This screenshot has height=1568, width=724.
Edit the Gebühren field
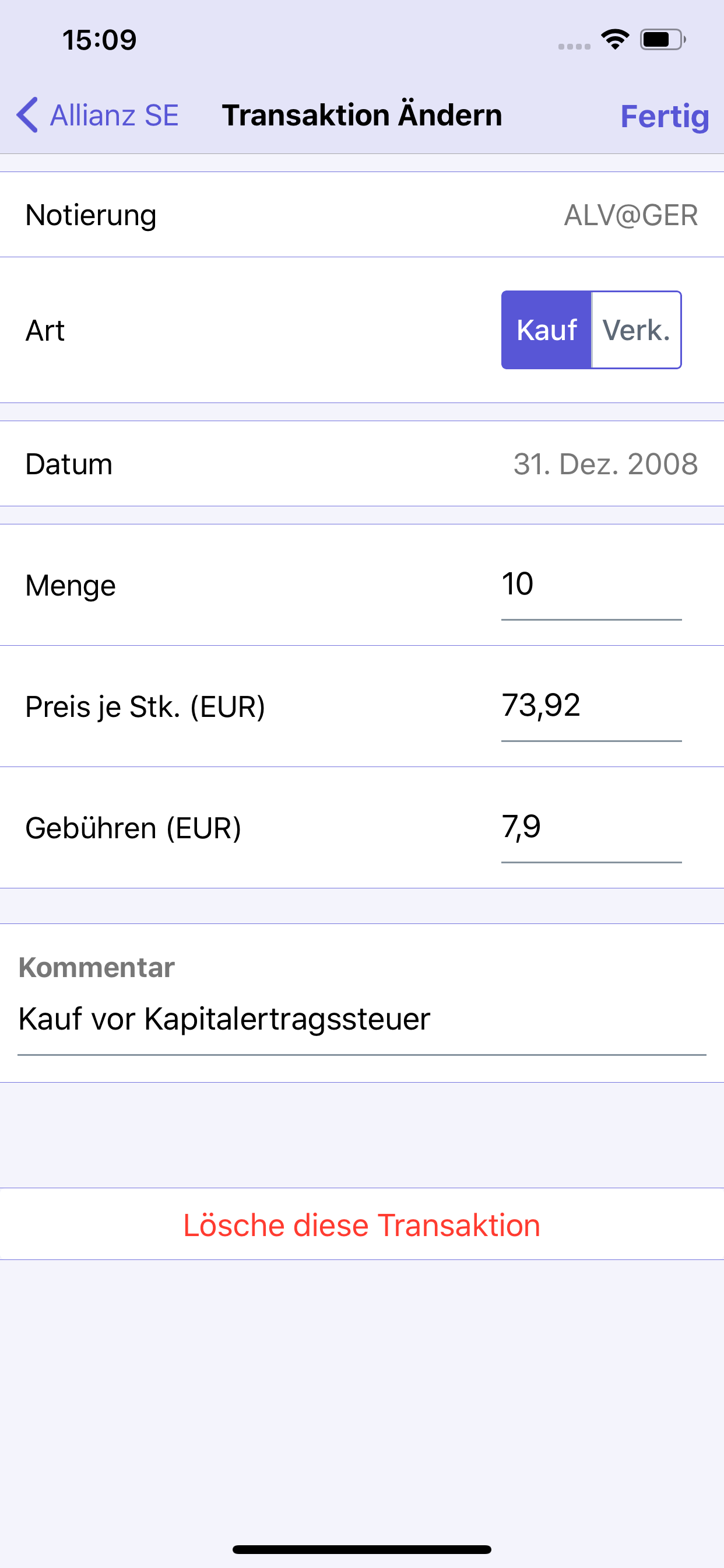pos(591,828)
